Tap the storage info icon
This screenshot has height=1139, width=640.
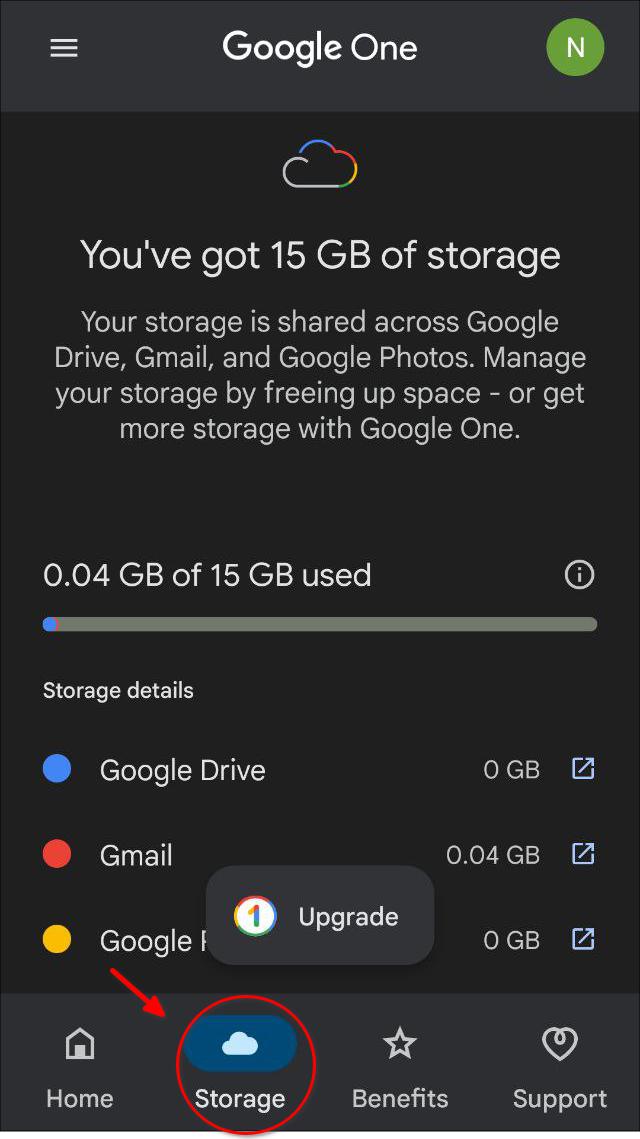(579, 575)
